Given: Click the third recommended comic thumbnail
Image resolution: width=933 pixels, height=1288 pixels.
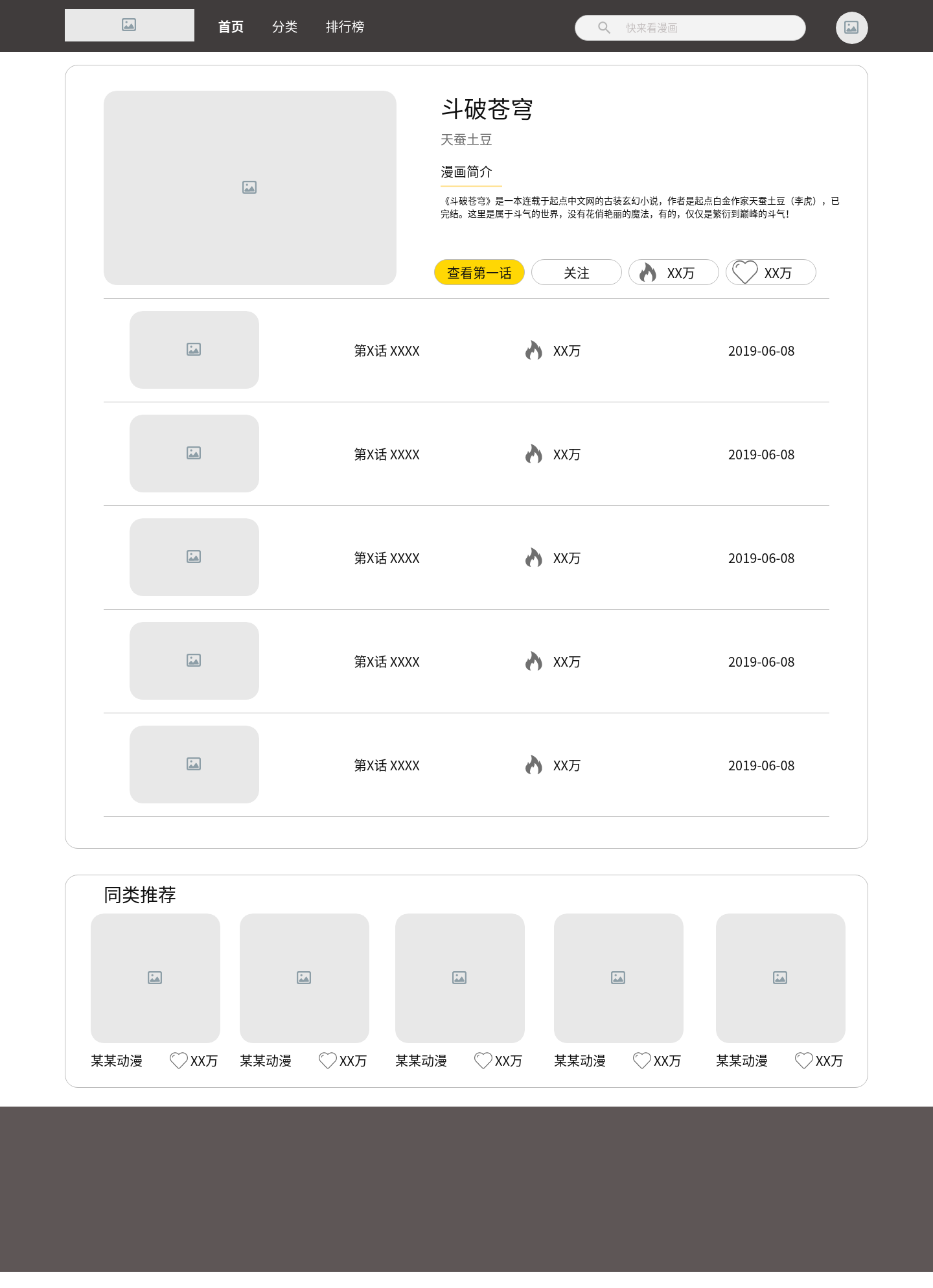Looking at the screenshot, I should tap(459, 978).
